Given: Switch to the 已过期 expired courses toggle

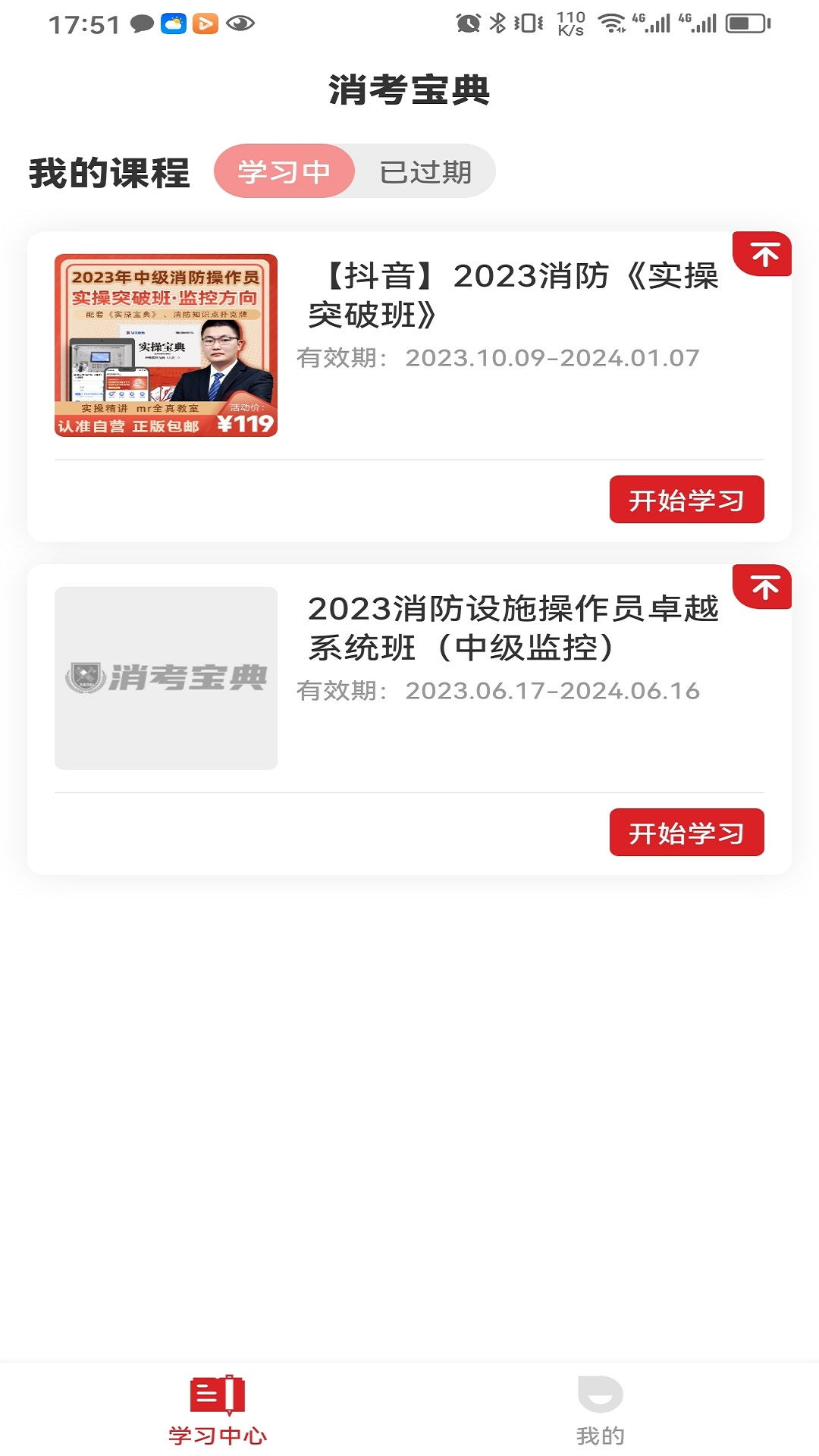Looking at the screenshot, I should pos(427,171).
